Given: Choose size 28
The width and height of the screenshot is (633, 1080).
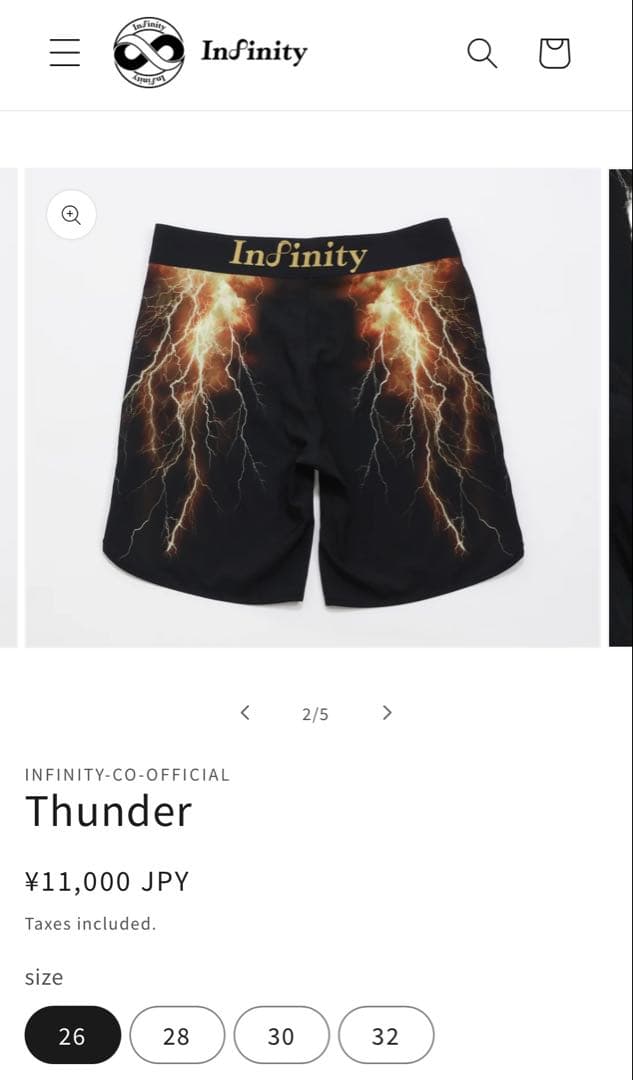Looking at the screenshot, I should pos(177,1036).
